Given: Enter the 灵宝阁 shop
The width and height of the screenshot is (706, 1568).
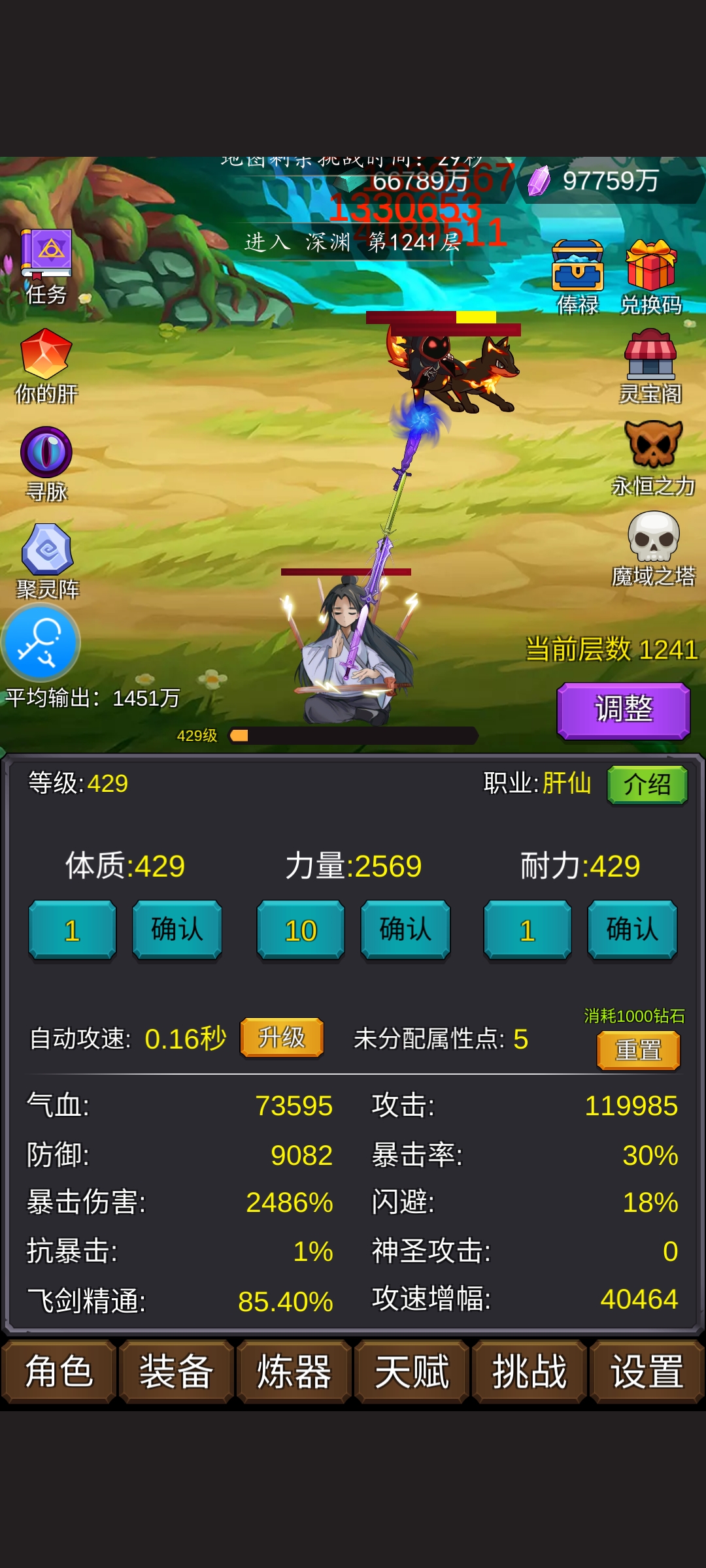Looking at the screenshot, I should [x=650, y=356].
